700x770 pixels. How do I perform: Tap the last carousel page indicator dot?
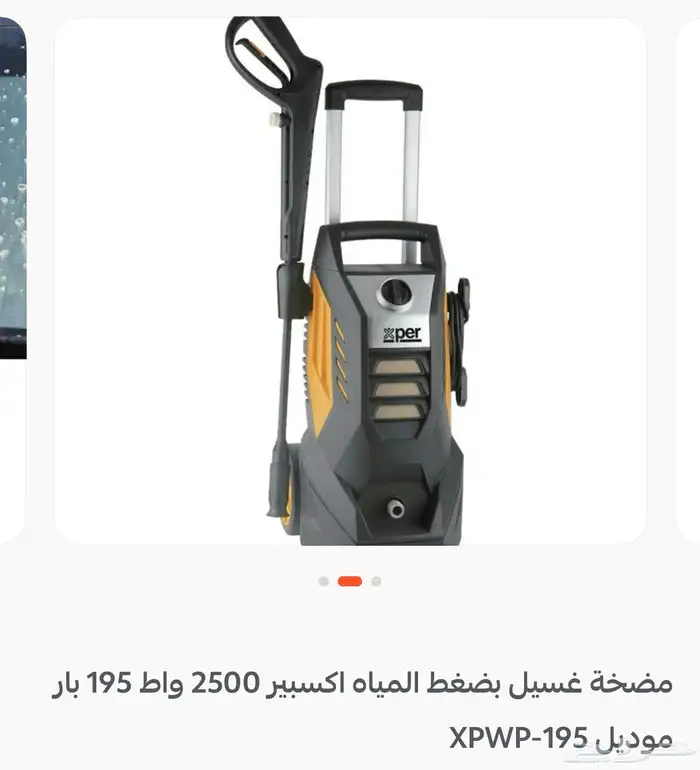(376, 581)
